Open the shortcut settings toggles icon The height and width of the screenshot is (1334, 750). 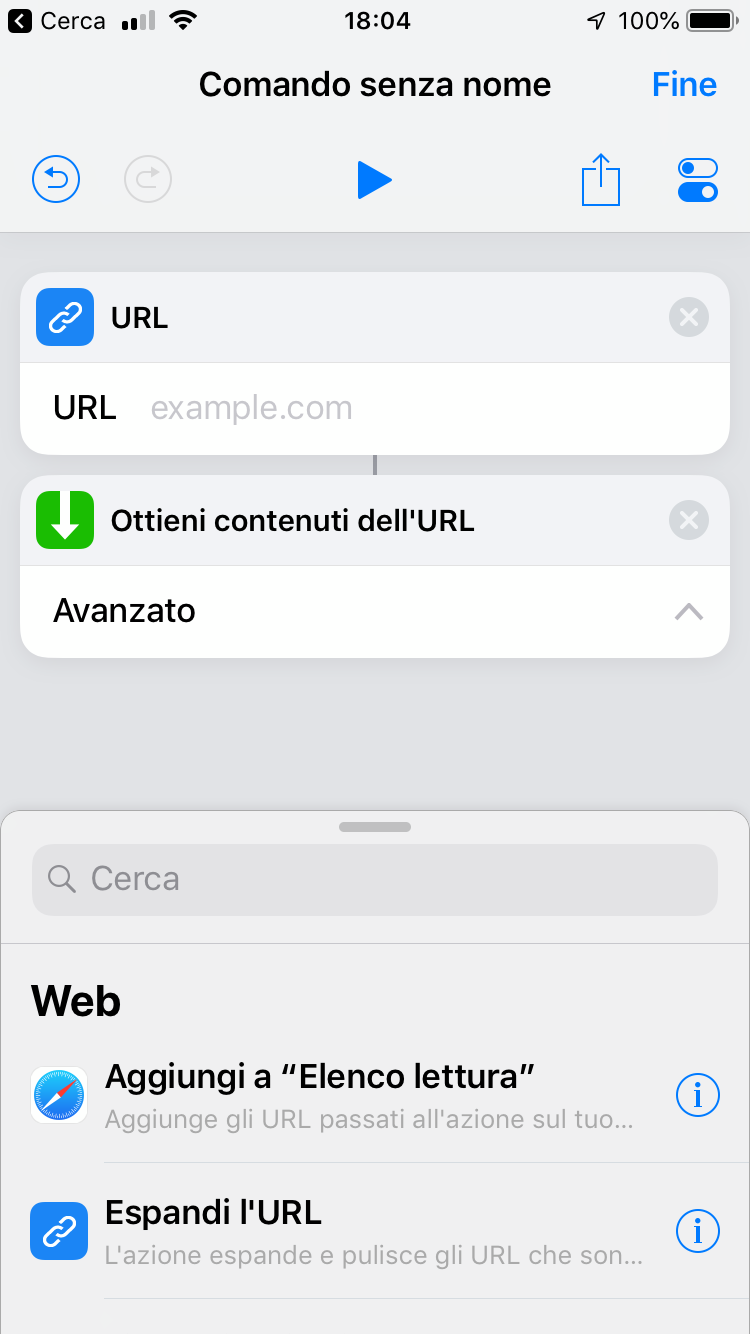click(698, 180)
